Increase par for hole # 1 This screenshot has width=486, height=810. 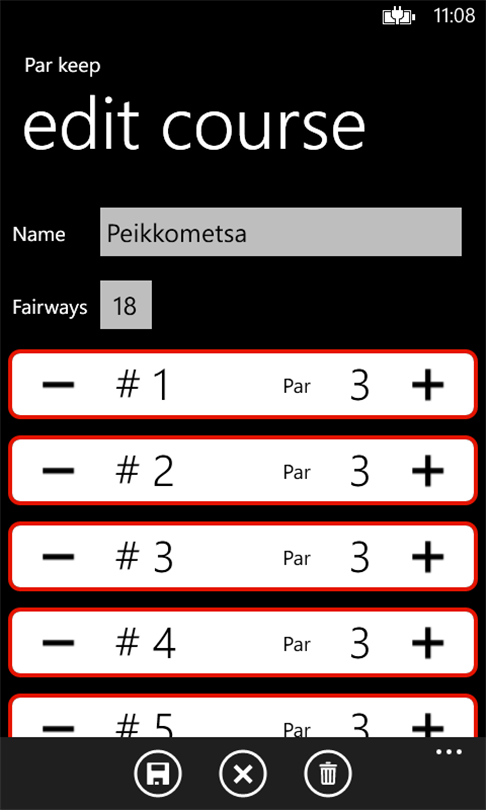click(x=428, y=384)
